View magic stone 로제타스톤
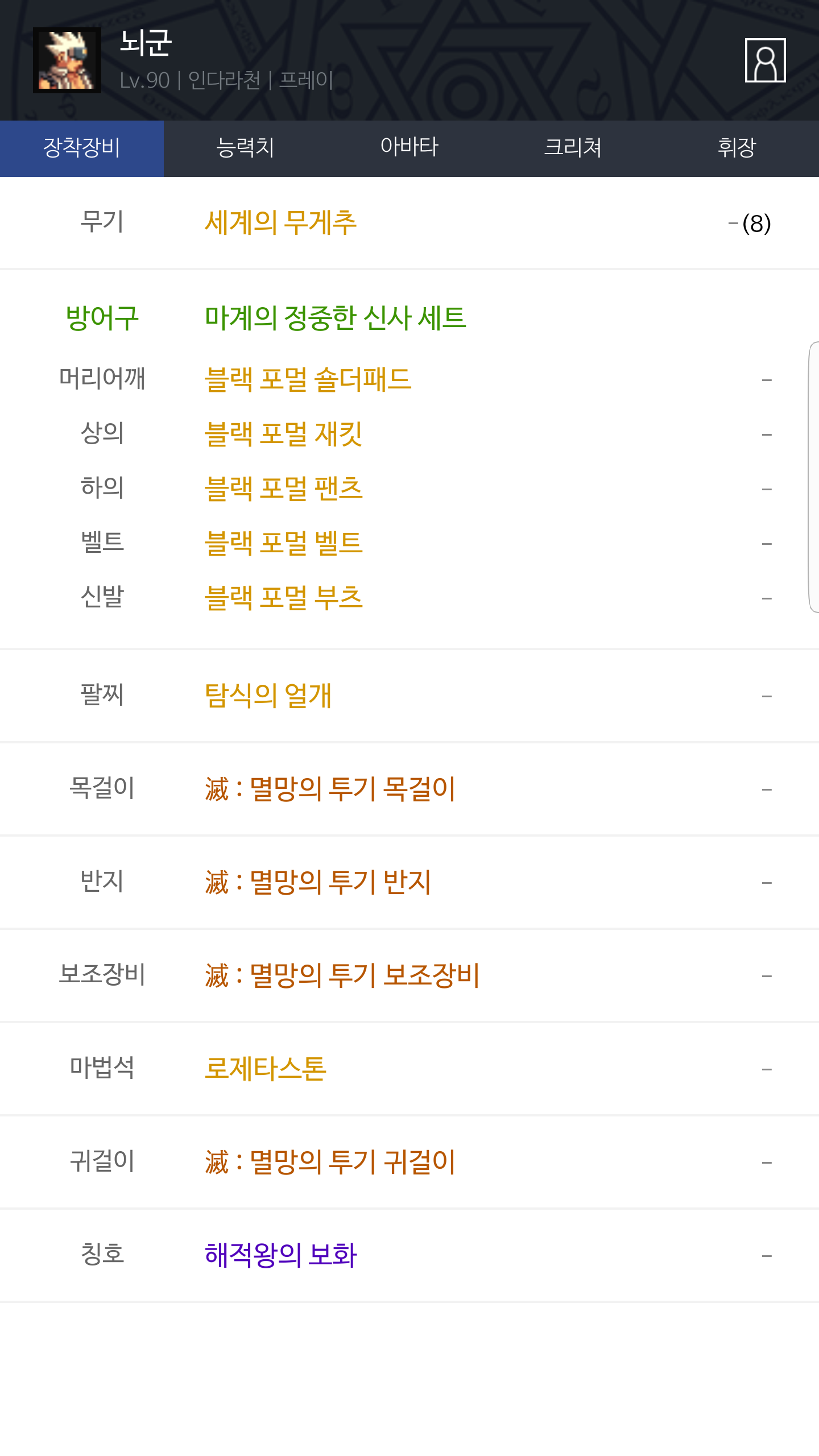This screenshot has width=819, height=1456. coord(266,1069)
